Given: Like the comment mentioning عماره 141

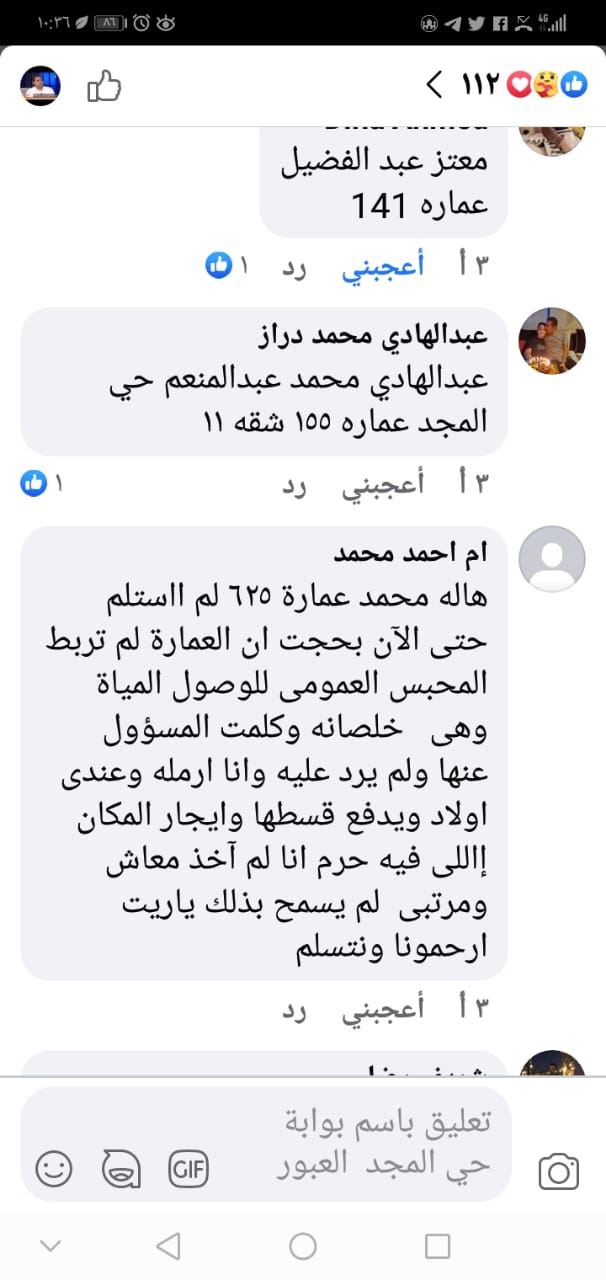Looking at the screenshot, I should [x=384, y=265].
